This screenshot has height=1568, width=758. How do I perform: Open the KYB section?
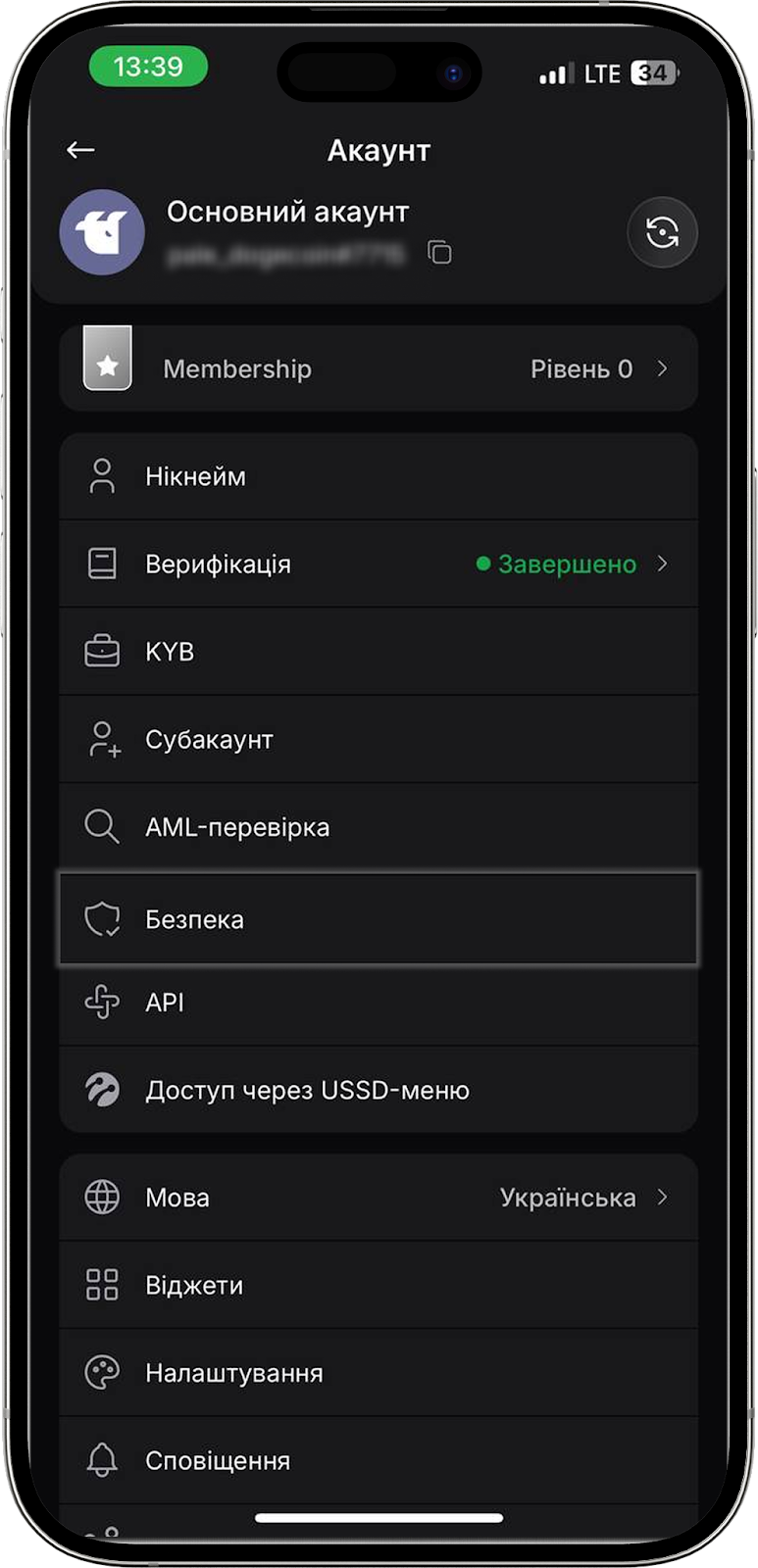(379, 652)
